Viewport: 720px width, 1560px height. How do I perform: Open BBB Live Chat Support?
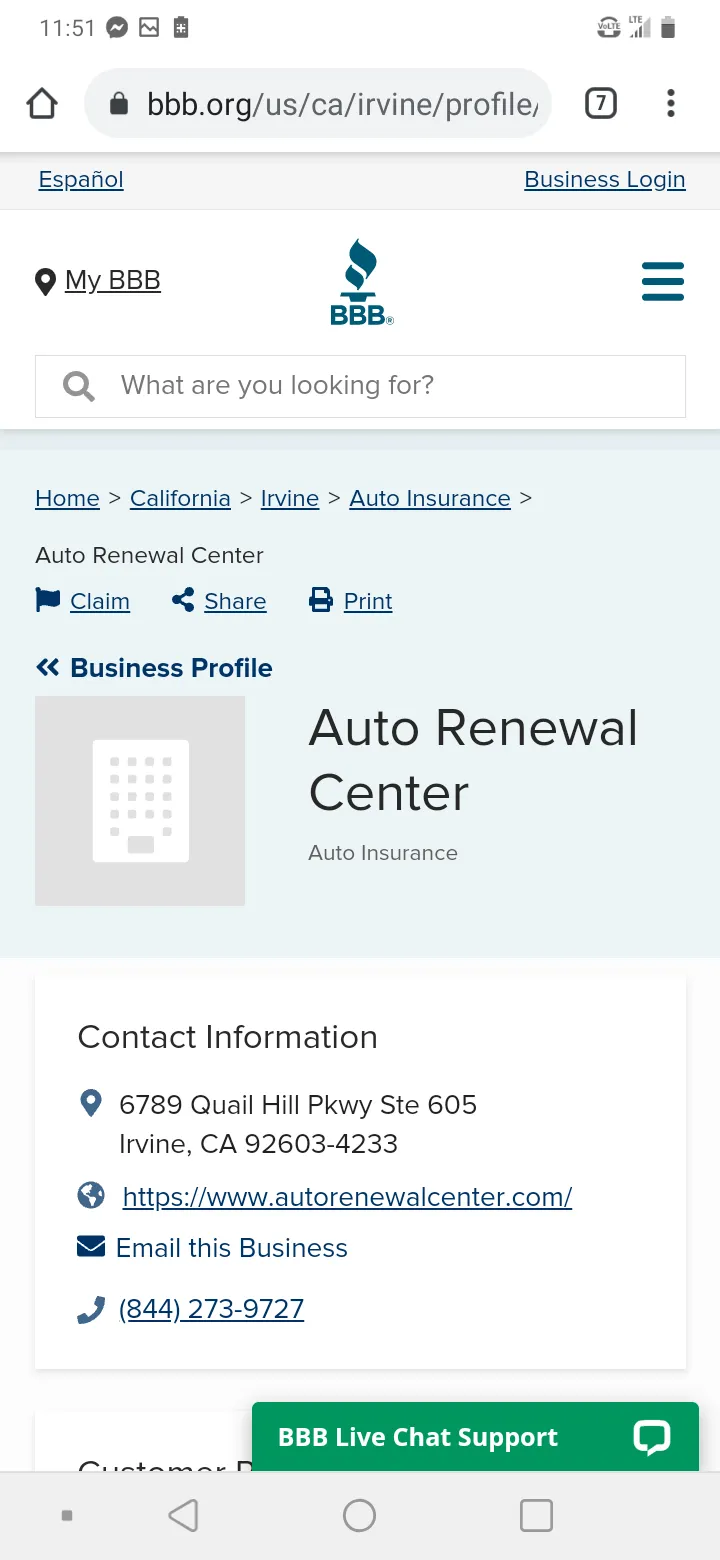point(475,1437)
